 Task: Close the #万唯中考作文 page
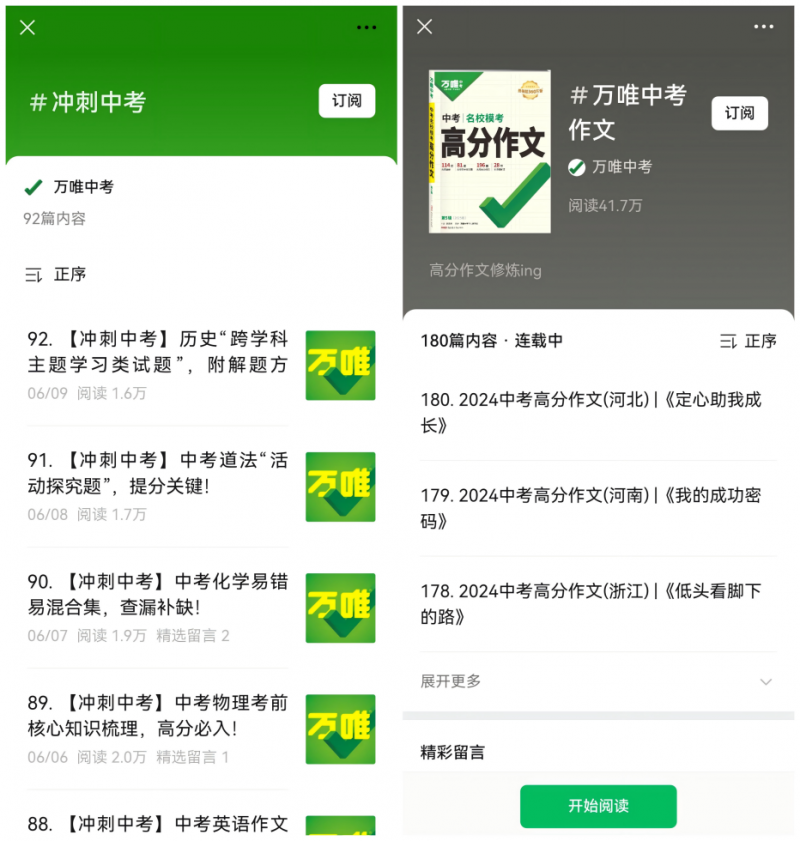424,27
